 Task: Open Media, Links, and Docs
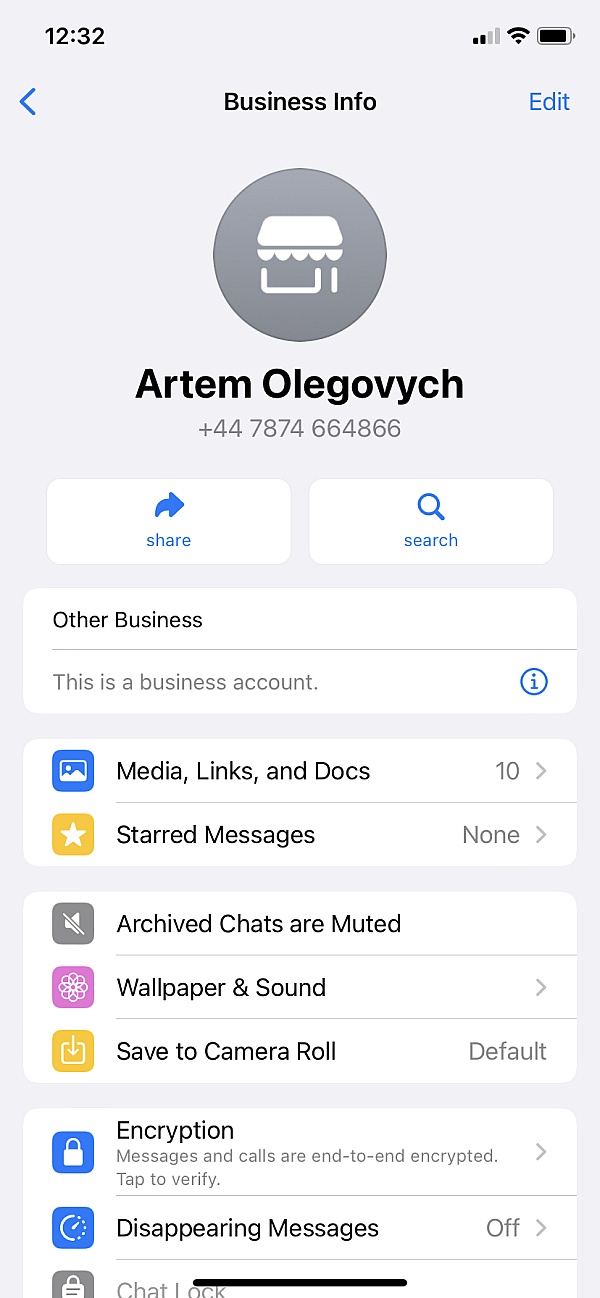tap(300, 771)
